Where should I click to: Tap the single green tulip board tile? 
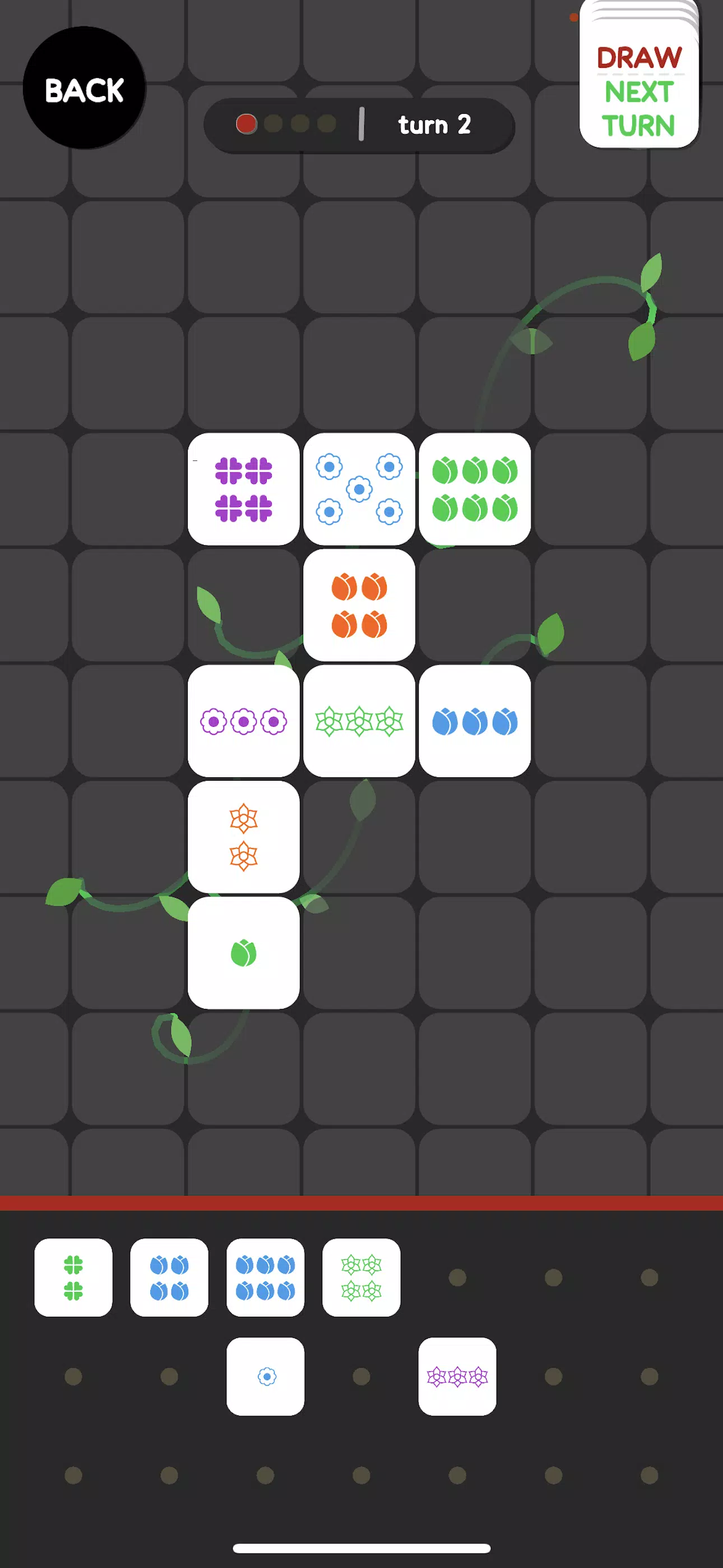click(243, 952)
